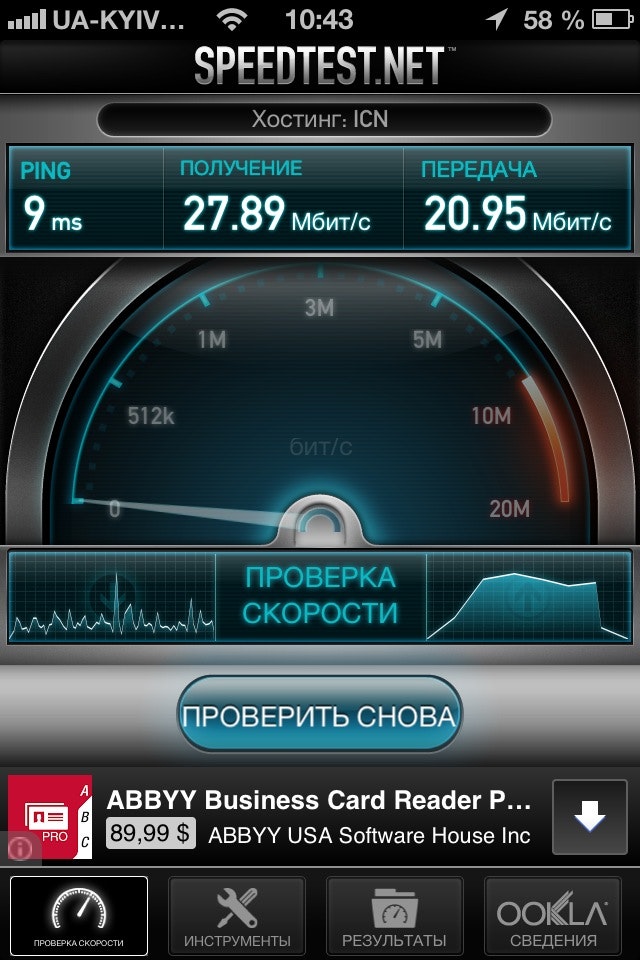The width and height of the screenshot is (640, 960).
Task: Tap the ad info icon
Action: click(20, 848)
